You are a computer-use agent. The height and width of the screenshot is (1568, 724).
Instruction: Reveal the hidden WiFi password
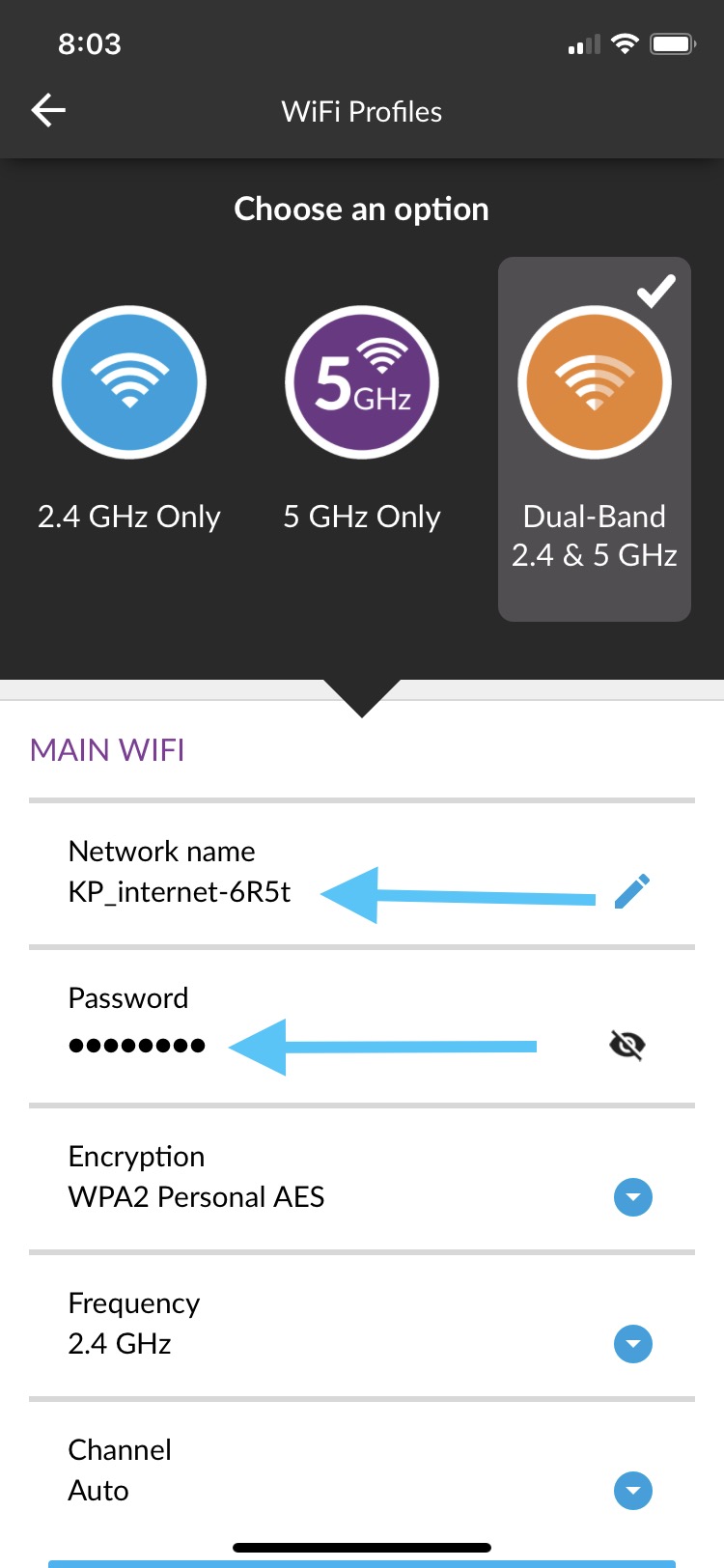(x=627, y=1045)
